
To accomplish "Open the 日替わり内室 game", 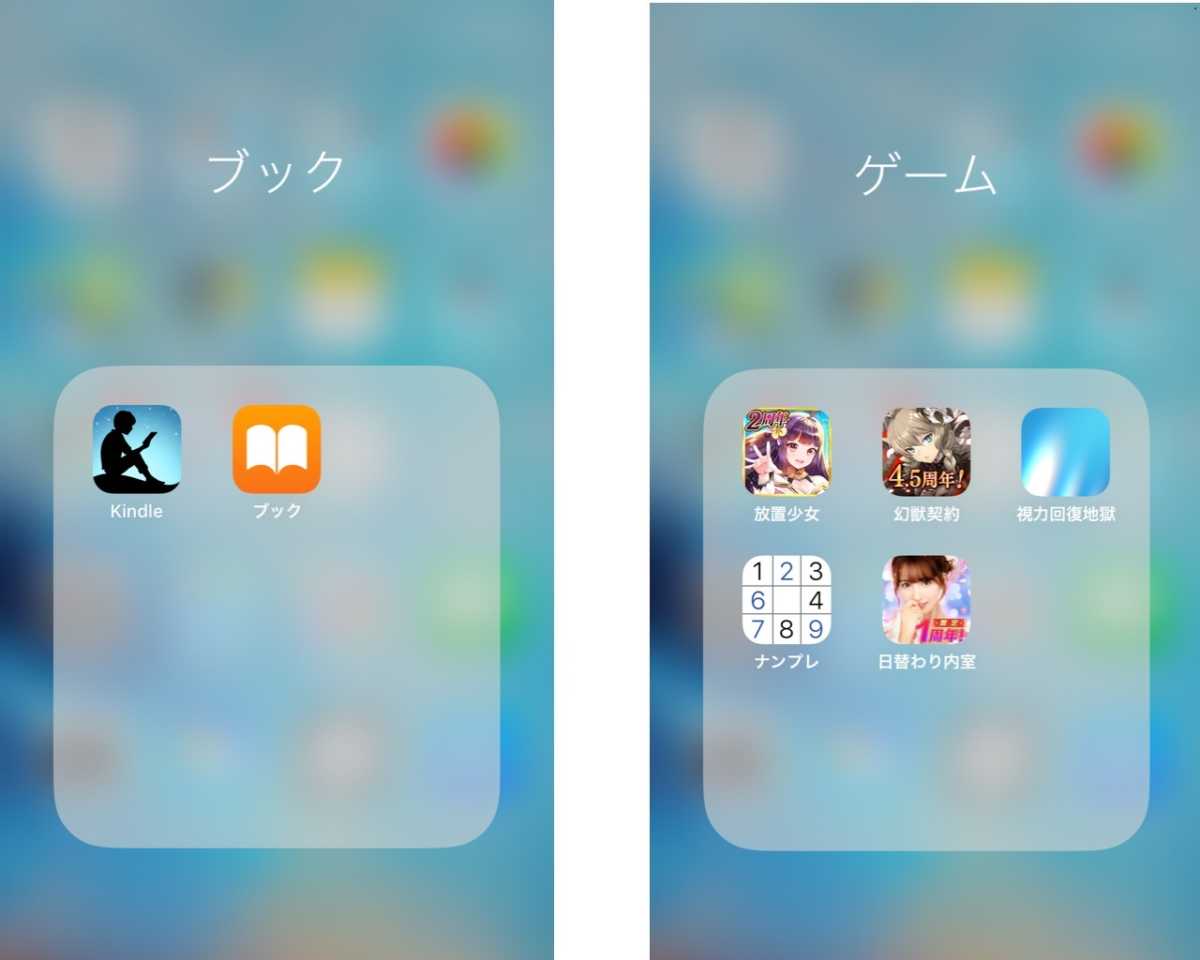I will [x=926, y=600].
